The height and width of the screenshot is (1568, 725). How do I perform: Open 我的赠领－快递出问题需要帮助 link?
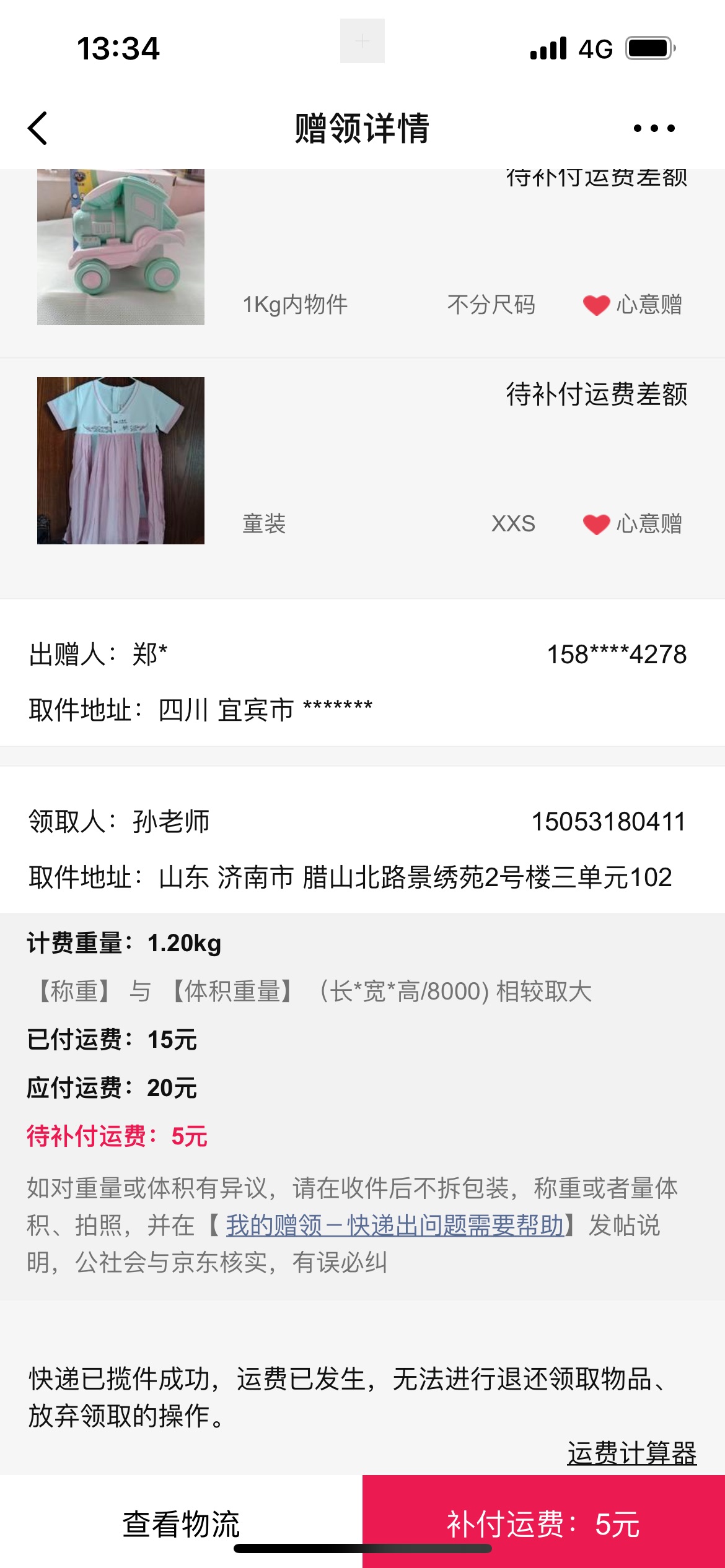(395, 1225)
